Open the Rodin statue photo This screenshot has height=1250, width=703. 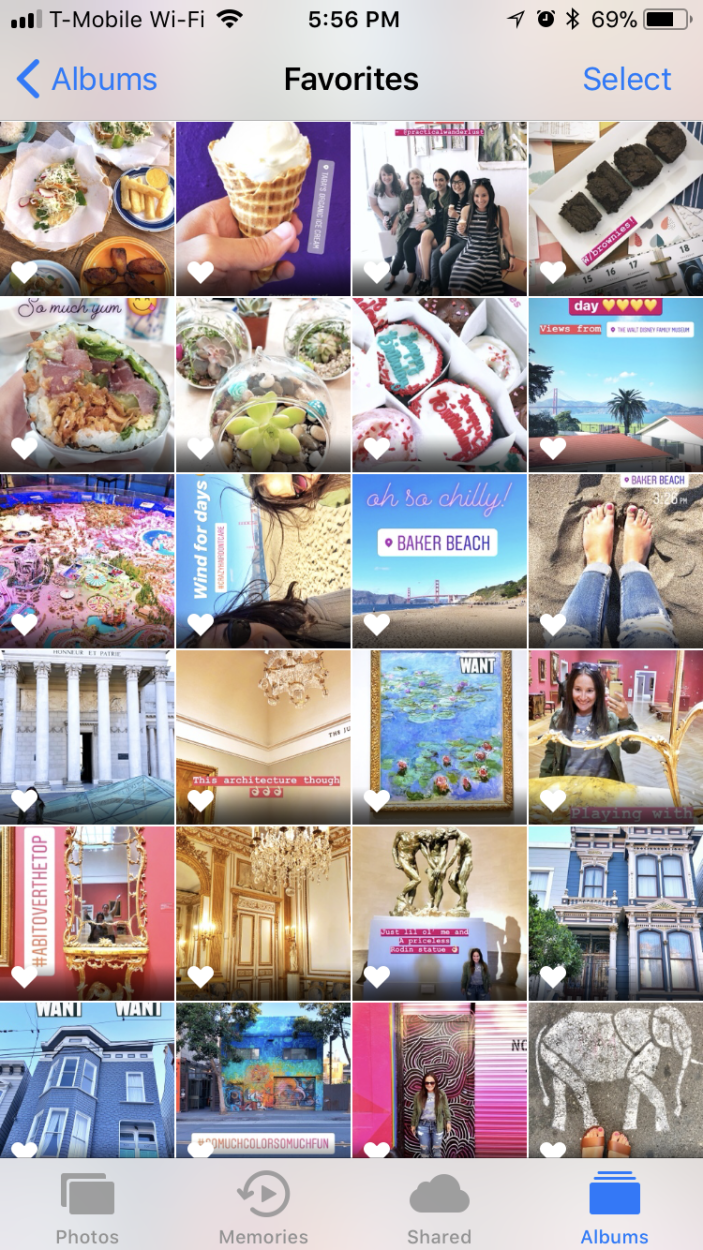(x=439, y=913)
